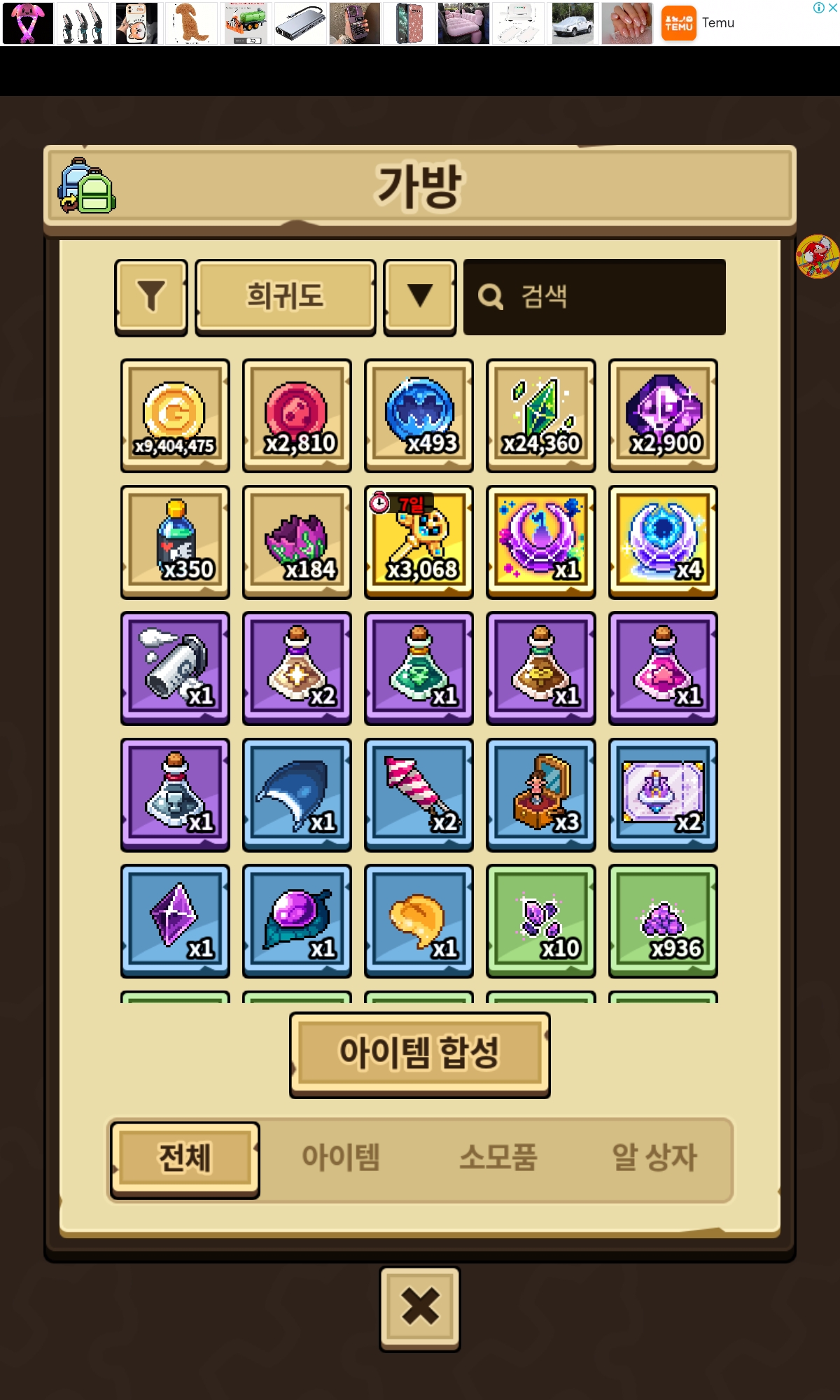Dismiss the Temu ad banner

[x=832, y=8]
